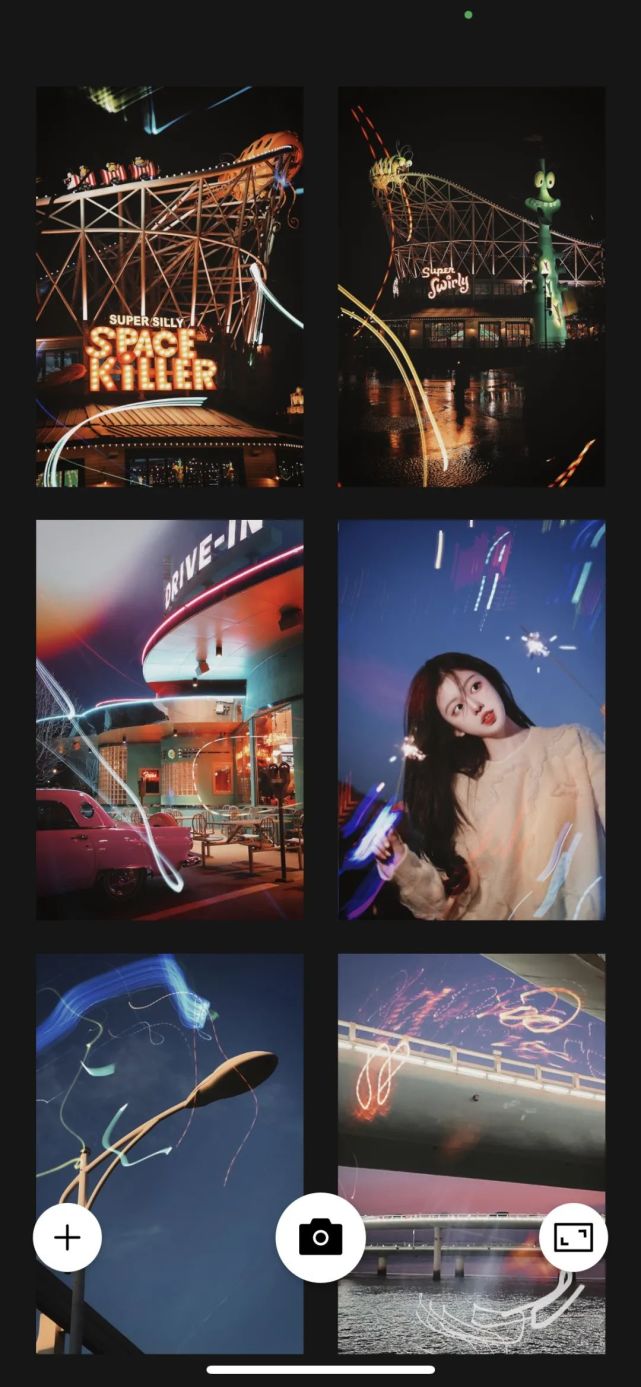Open the Drive-In diner photo
The image size is (641, 1387).
pos(169,719)
